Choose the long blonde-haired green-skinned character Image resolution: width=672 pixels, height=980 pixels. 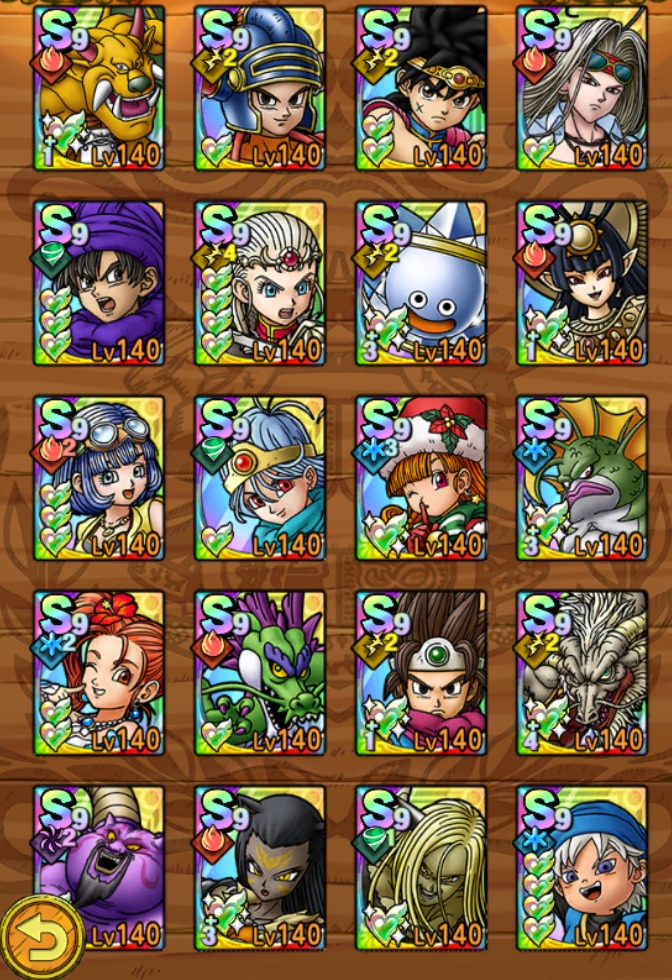click(x=421, y=866)
